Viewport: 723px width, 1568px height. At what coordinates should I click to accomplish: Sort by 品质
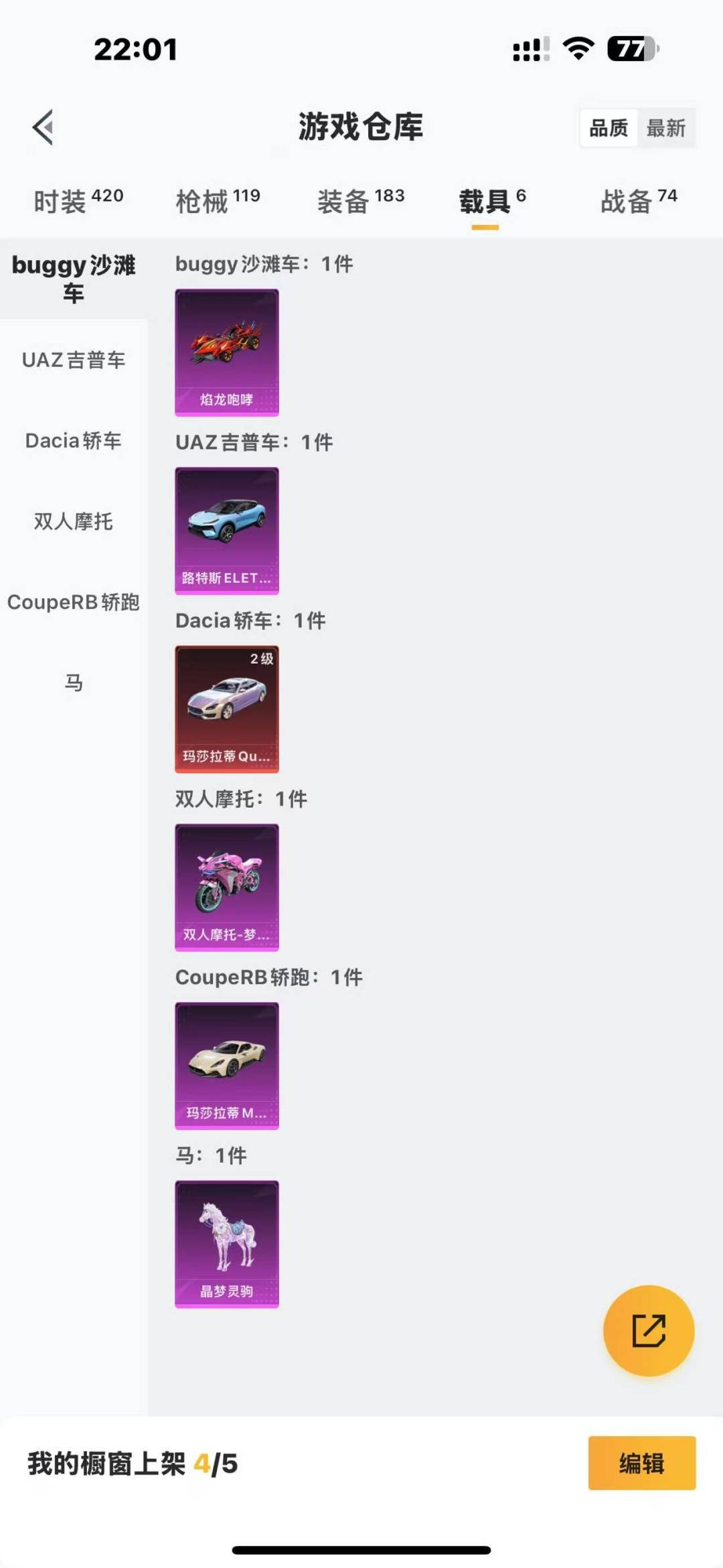click(609, 127)
